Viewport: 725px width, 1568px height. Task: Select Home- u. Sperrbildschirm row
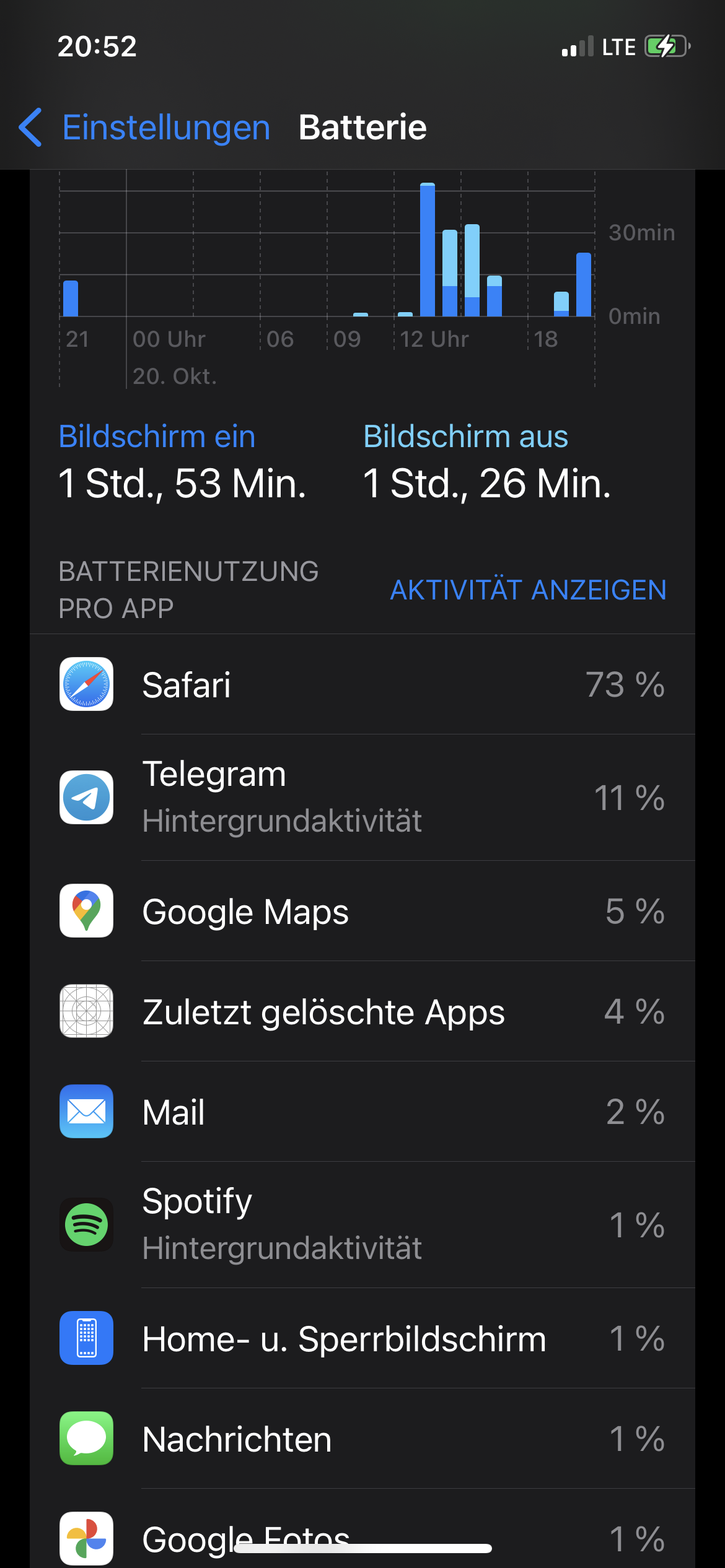pyautogui.click(x=362, y=1338)
